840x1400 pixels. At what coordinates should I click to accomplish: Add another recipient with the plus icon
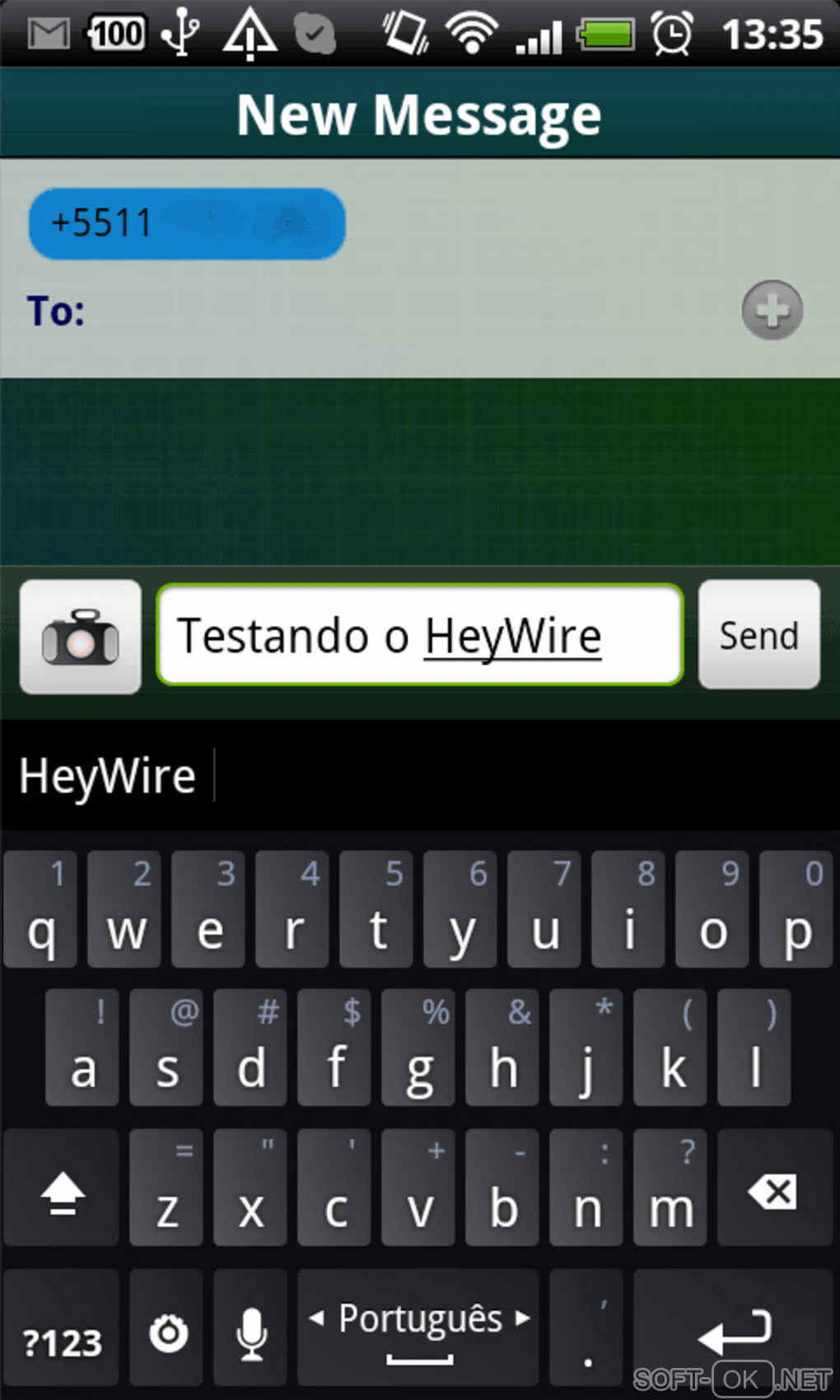(772, 310)
